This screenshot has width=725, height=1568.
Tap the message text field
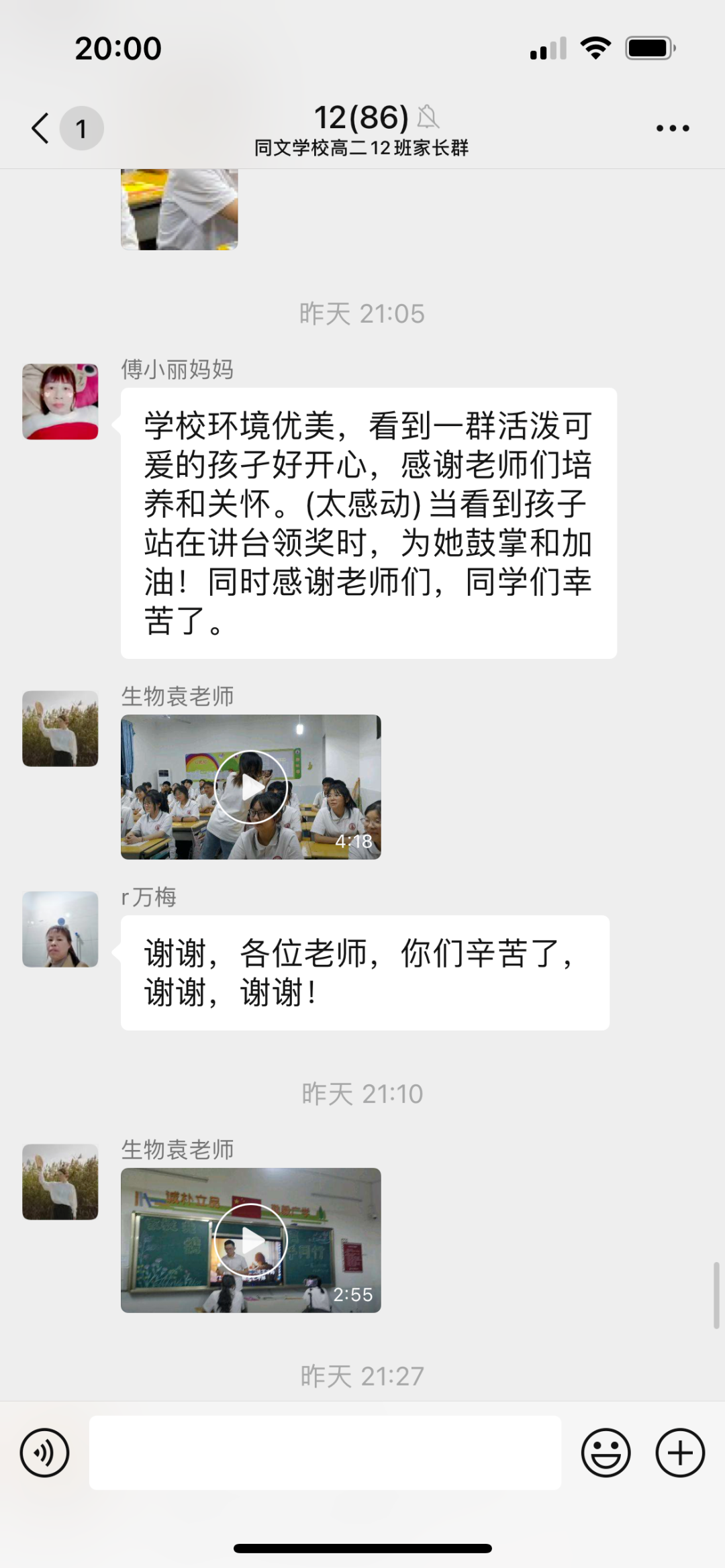click(x=325, y=1453)
